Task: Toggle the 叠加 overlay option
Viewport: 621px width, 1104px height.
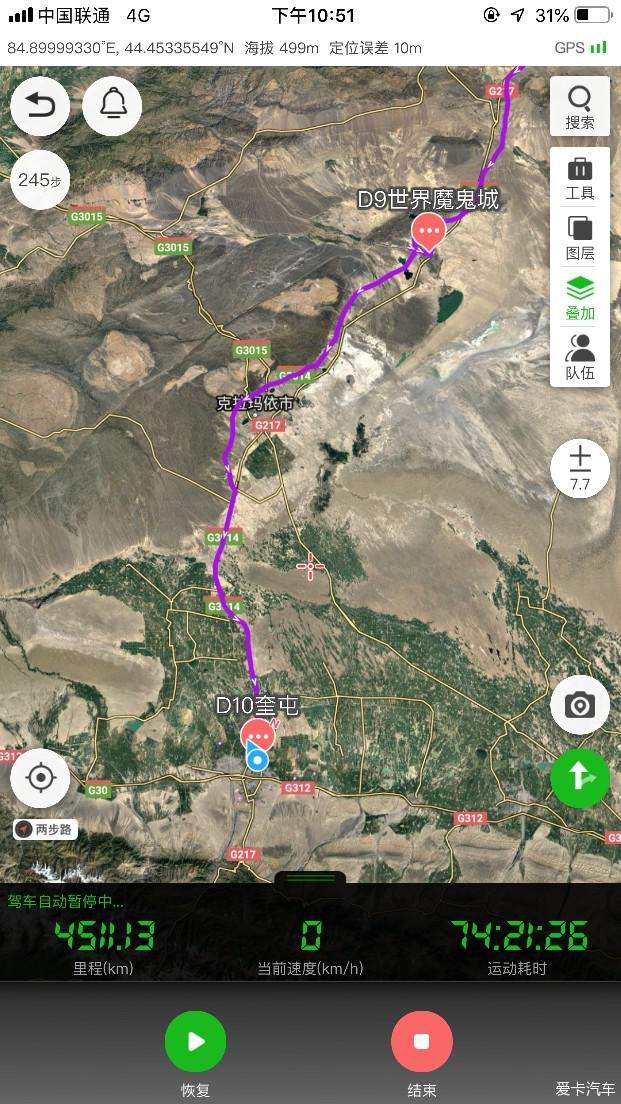Action: (580, 298)
